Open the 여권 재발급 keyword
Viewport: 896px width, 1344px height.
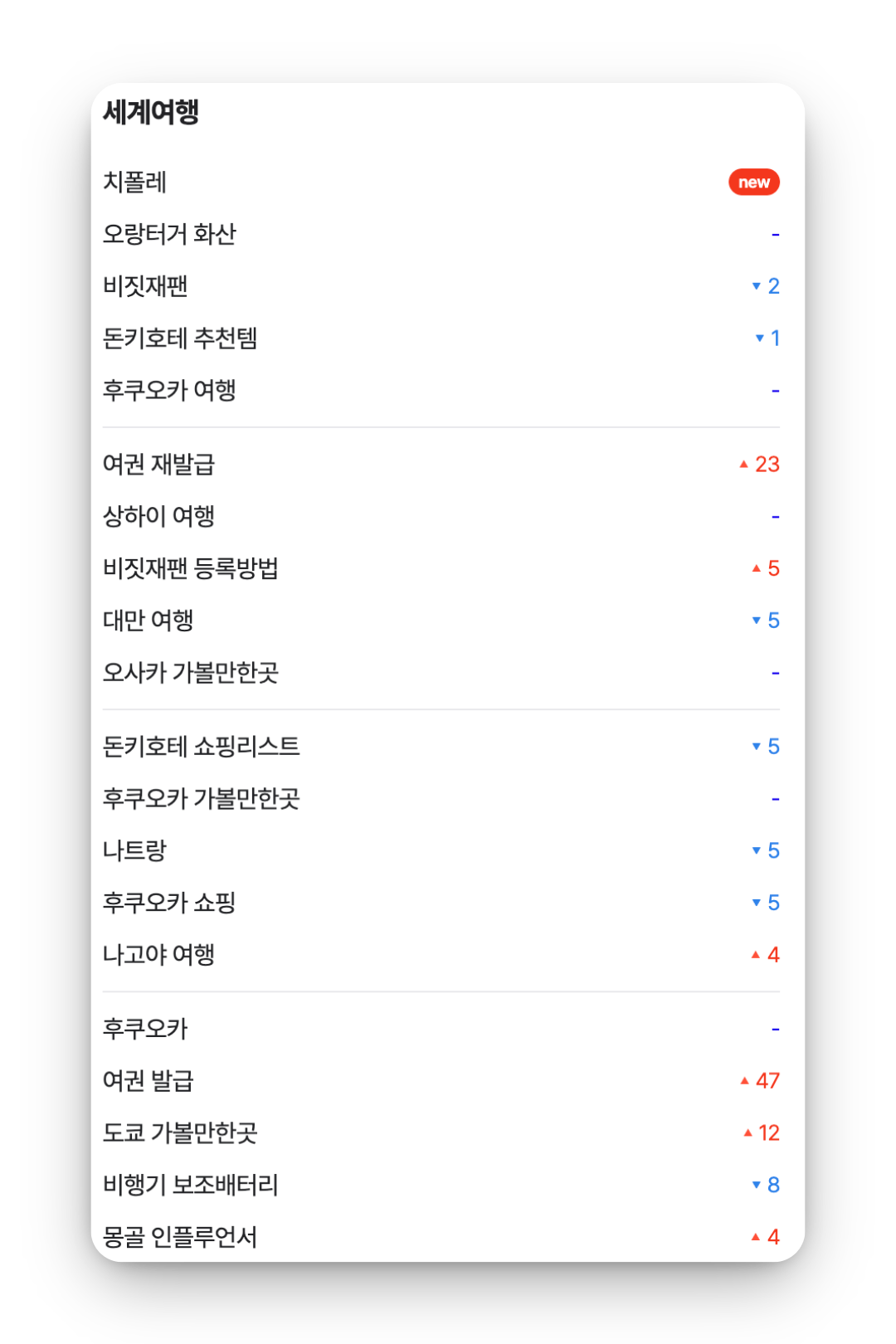158,464
